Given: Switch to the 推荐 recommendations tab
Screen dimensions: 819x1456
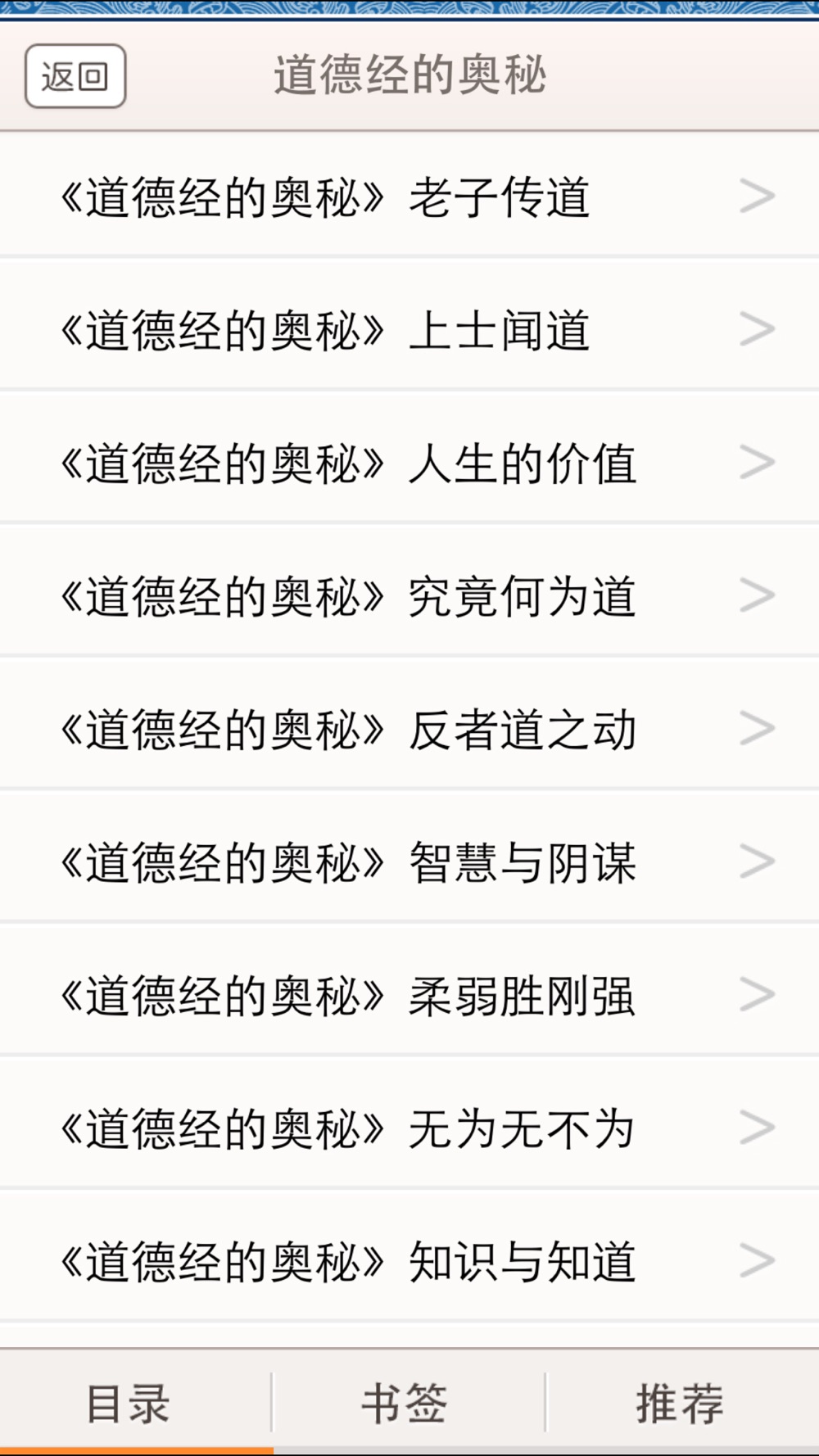Looking at the screenshot, I should 682,1403.
